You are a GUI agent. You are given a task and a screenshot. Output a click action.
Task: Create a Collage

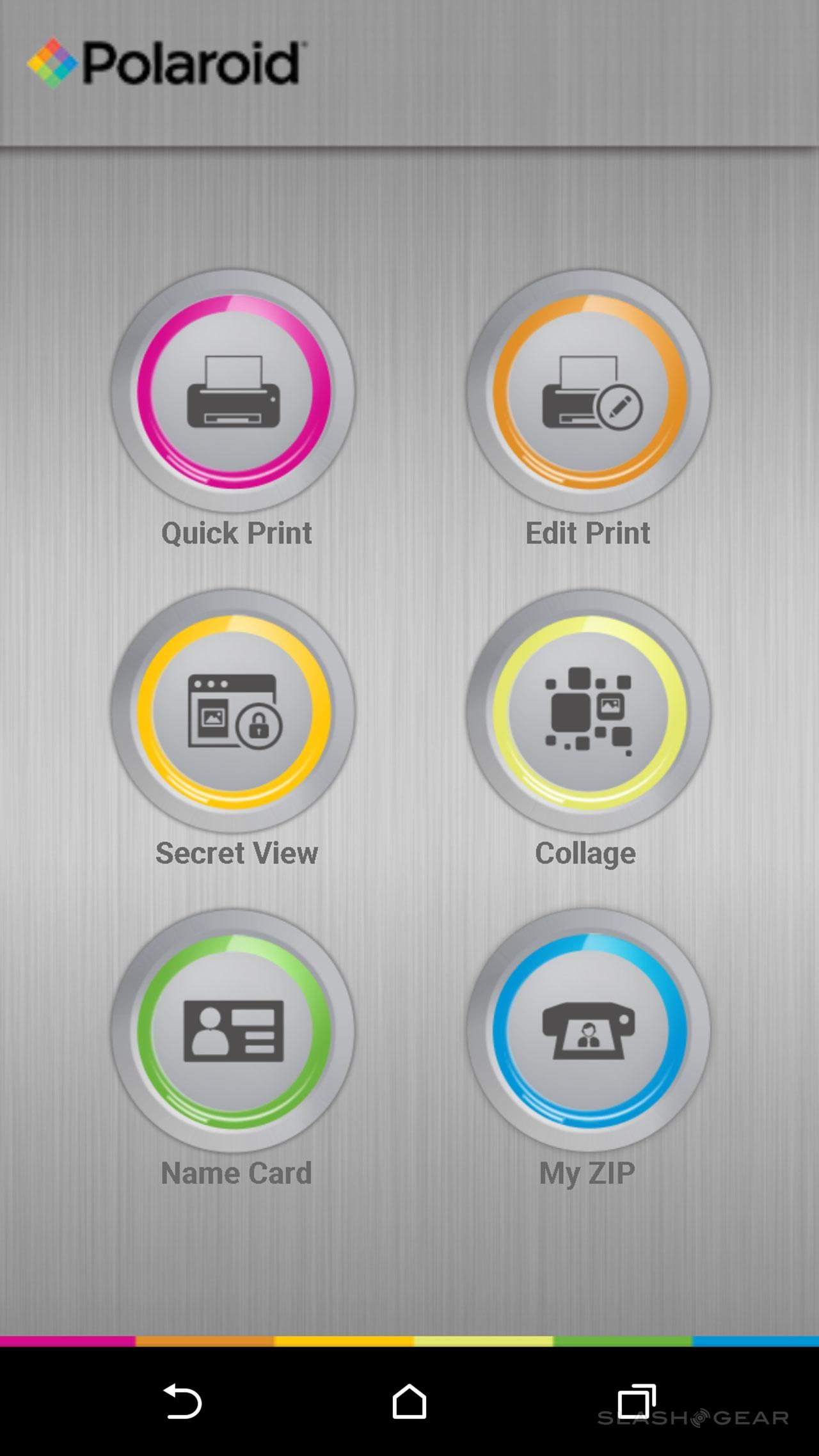(589, 711)
